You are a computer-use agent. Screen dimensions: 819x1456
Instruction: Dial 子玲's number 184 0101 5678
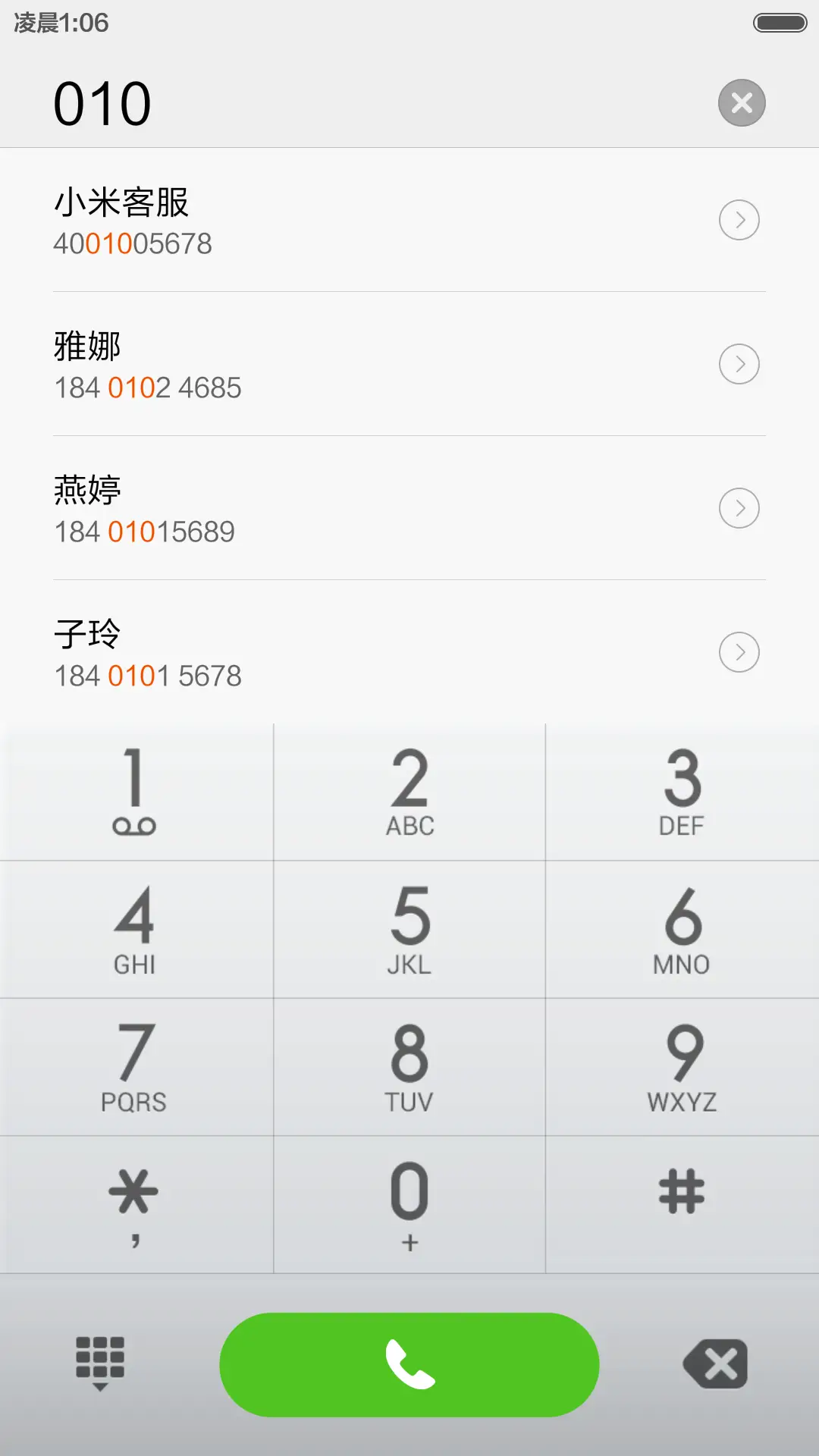[303, 652]
